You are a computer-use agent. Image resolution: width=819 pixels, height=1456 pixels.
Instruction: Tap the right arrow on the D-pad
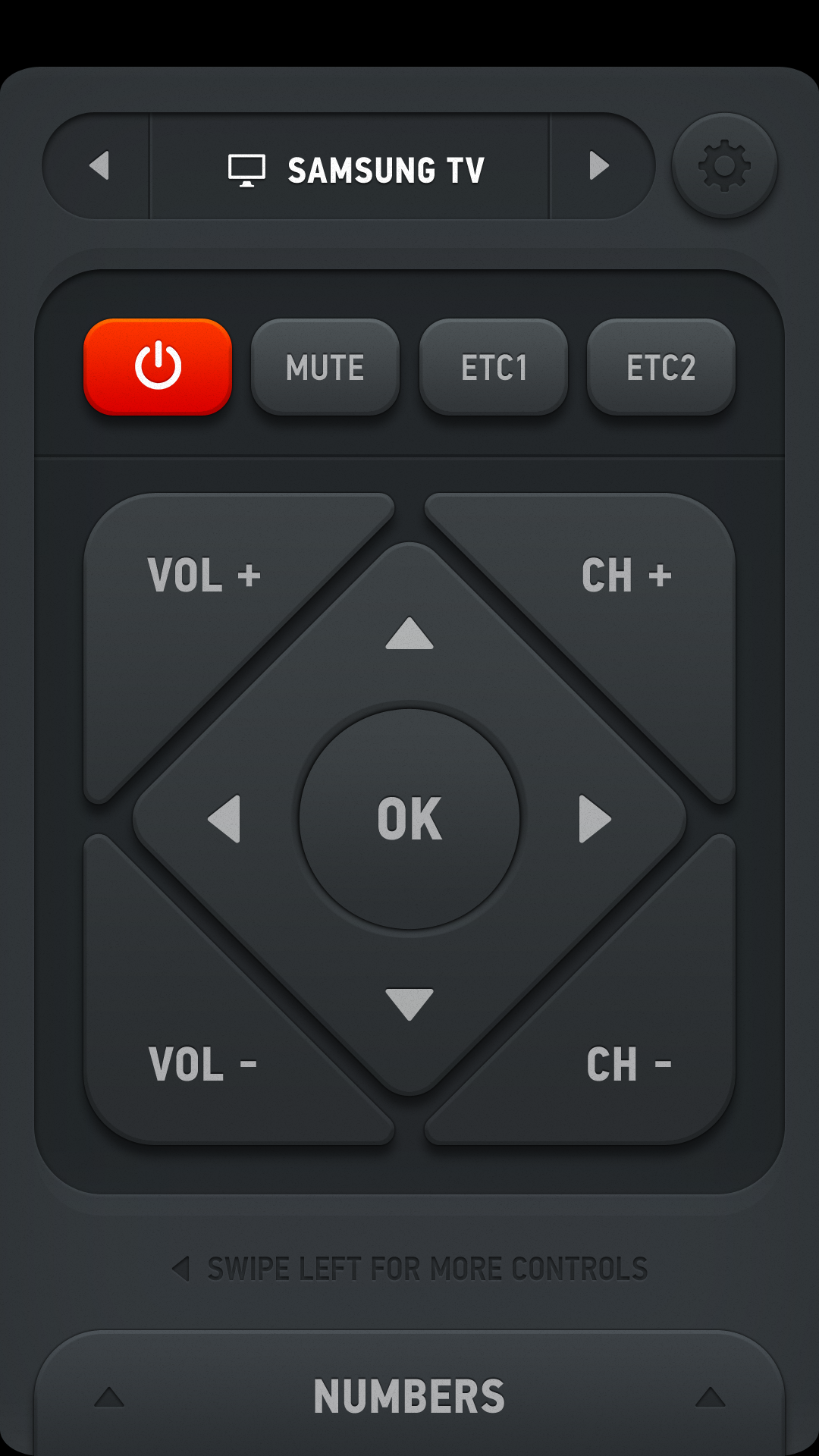[x=595, y=819]
